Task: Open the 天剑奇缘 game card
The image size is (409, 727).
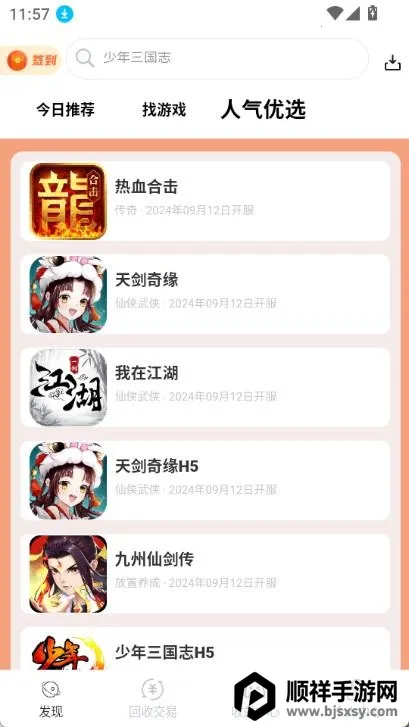Action: [205, 294]
